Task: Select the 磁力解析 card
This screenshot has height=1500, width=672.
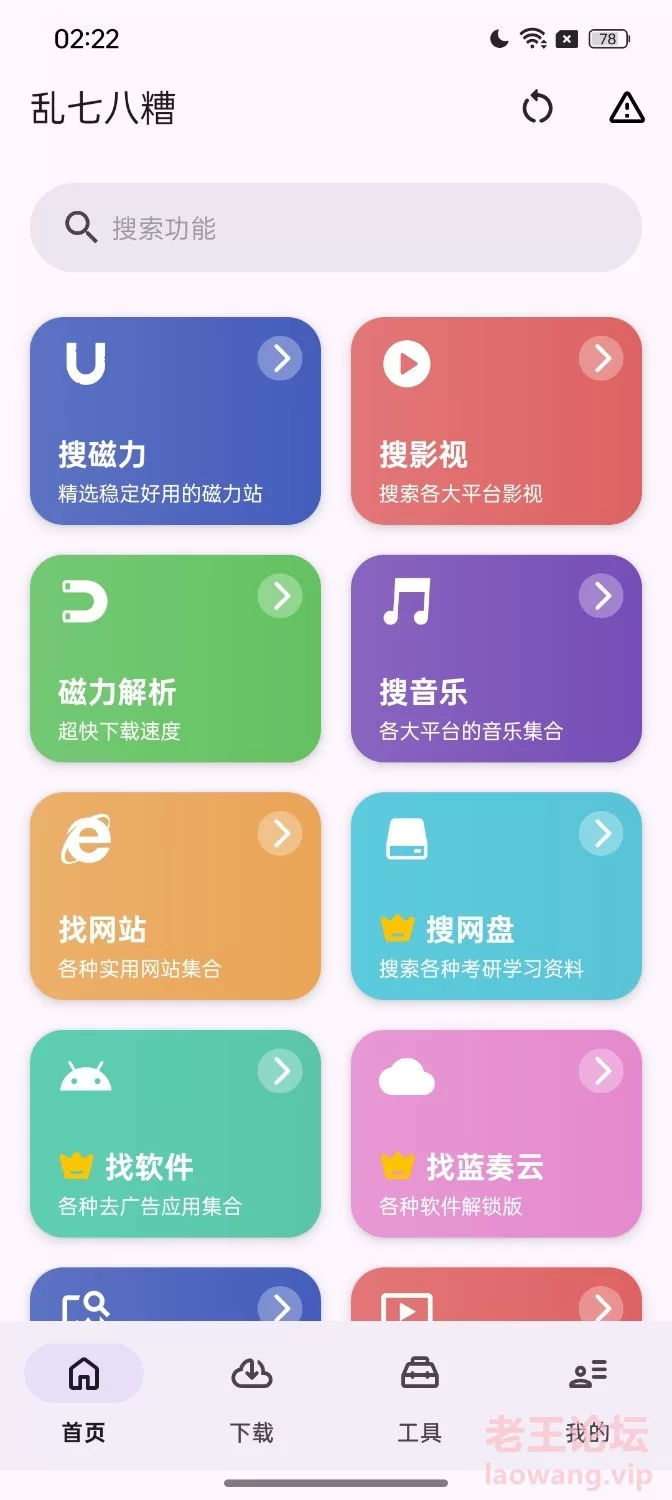Action: point(175,658)
